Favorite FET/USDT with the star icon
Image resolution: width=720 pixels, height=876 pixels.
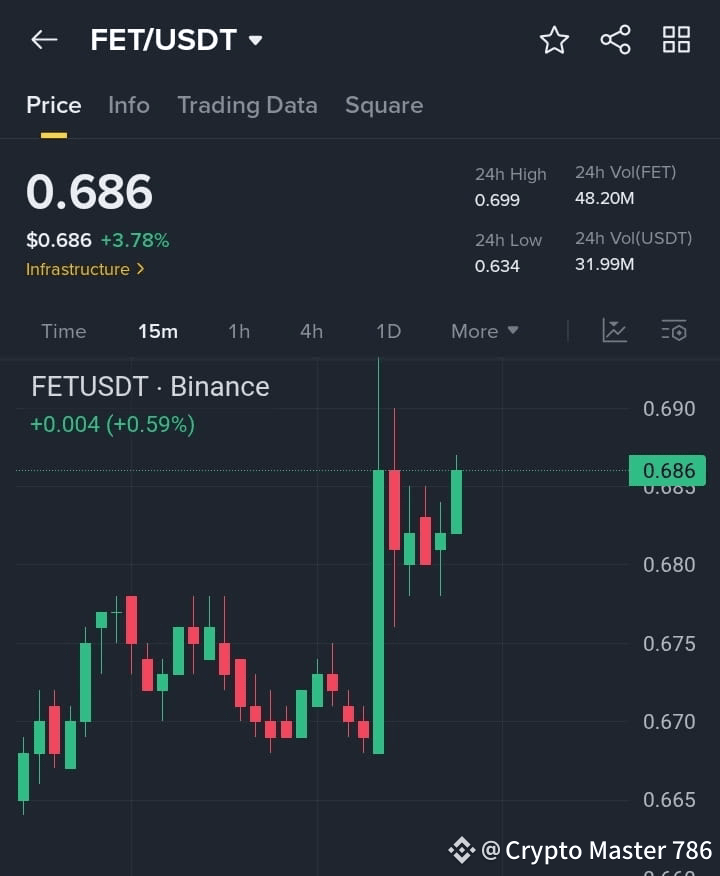pyautogui.click(x=554, y=40)
